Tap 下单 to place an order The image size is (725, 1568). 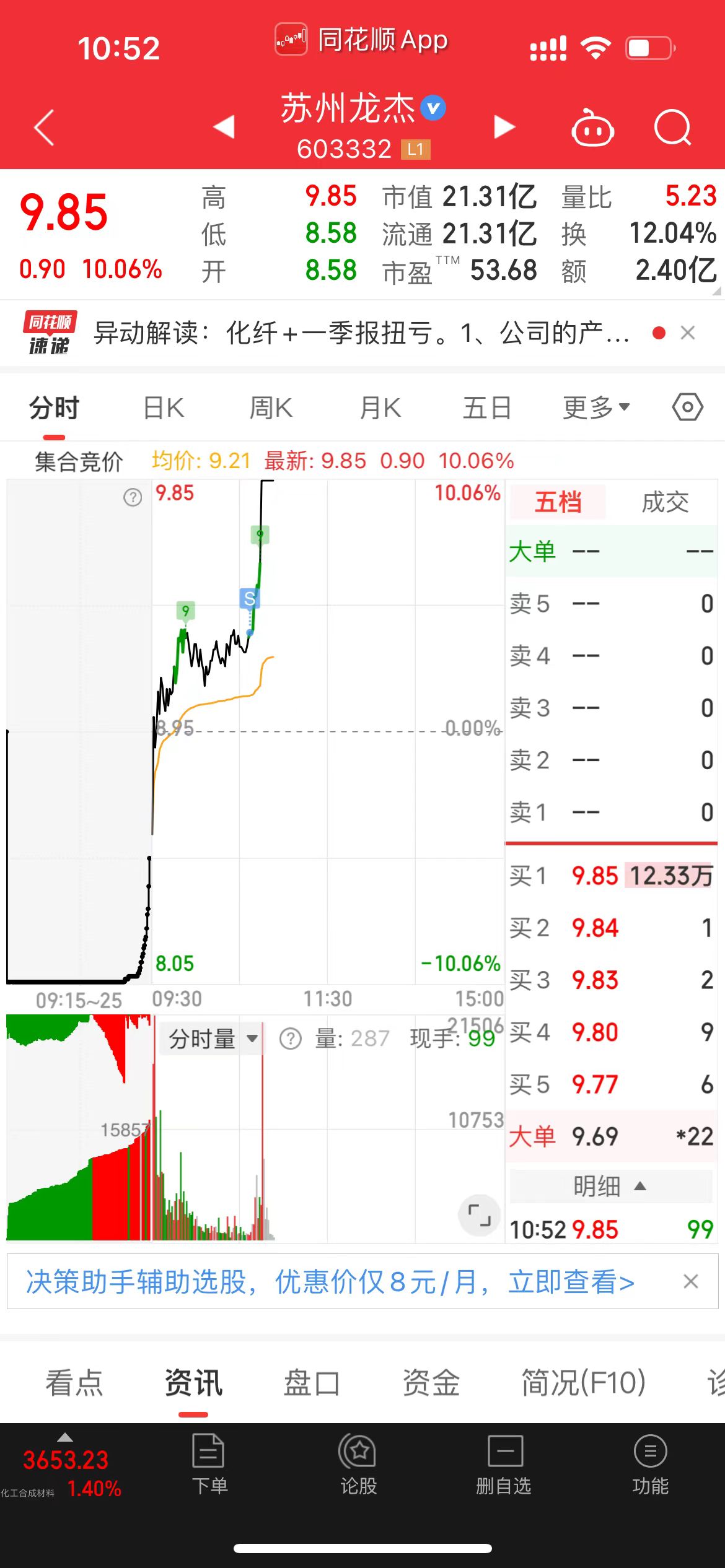209,1465
